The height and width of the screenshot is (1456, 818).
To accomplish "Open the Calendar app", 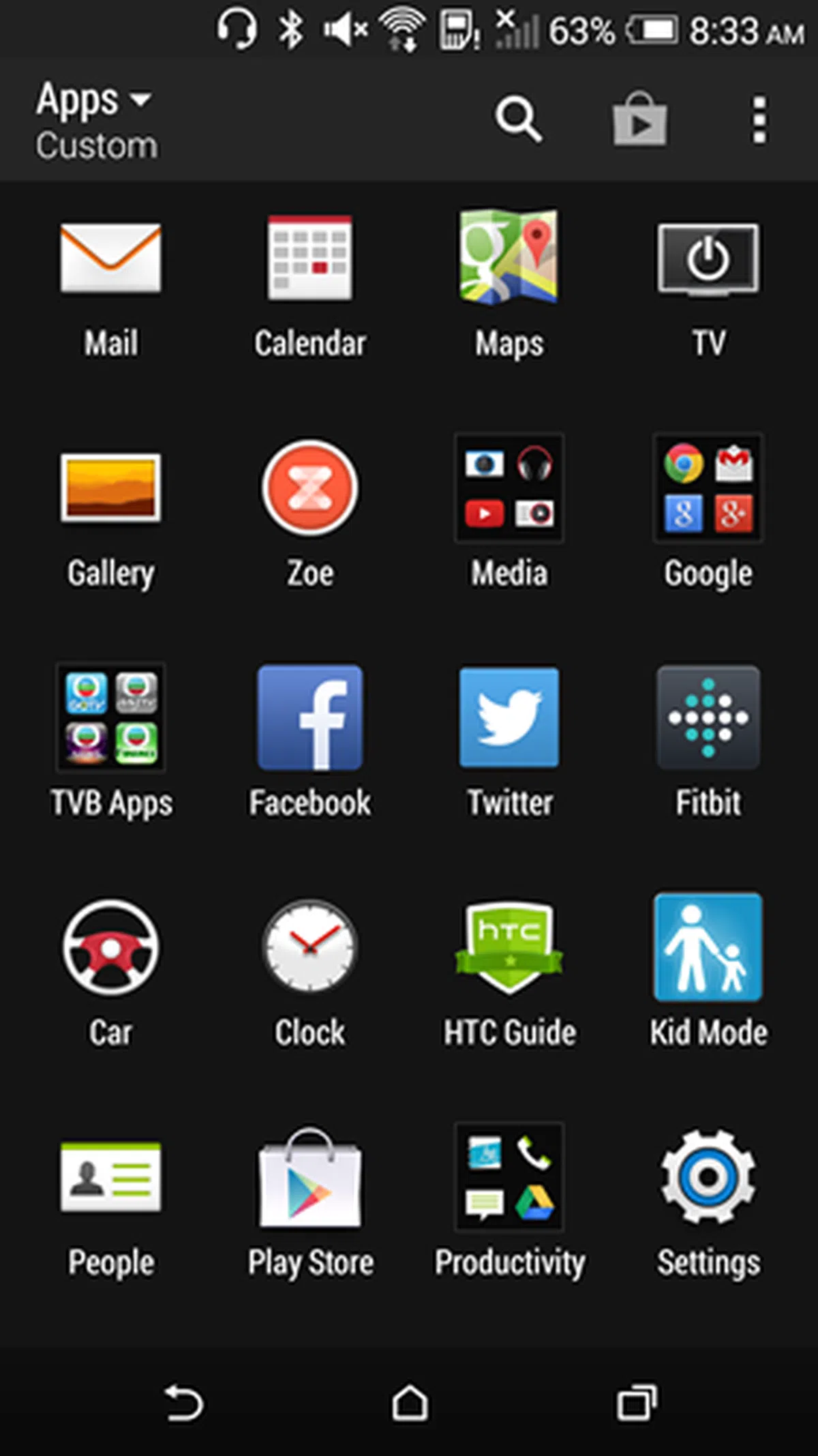I will coord(310,259).
